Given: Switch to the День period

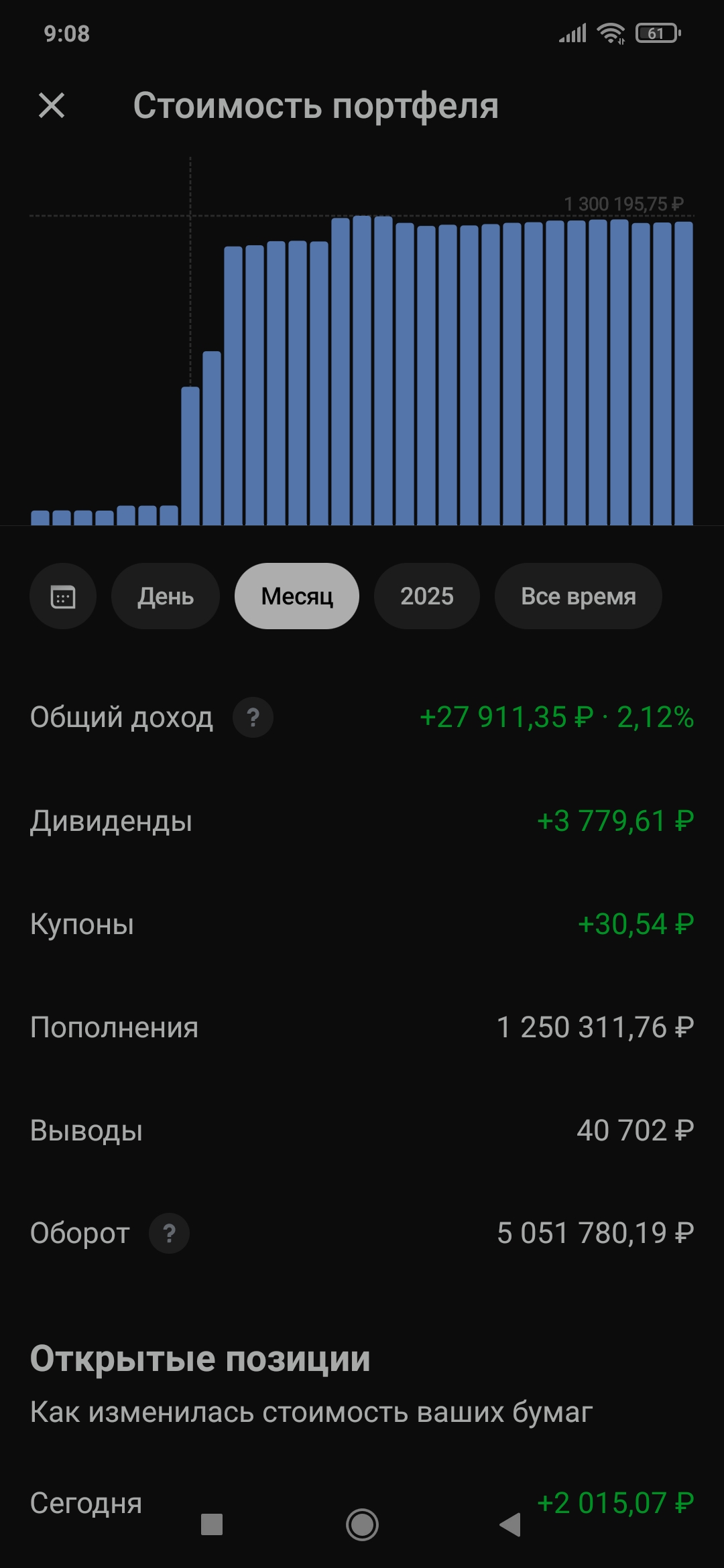Looking at the screenshot, I should click(166, 596).
